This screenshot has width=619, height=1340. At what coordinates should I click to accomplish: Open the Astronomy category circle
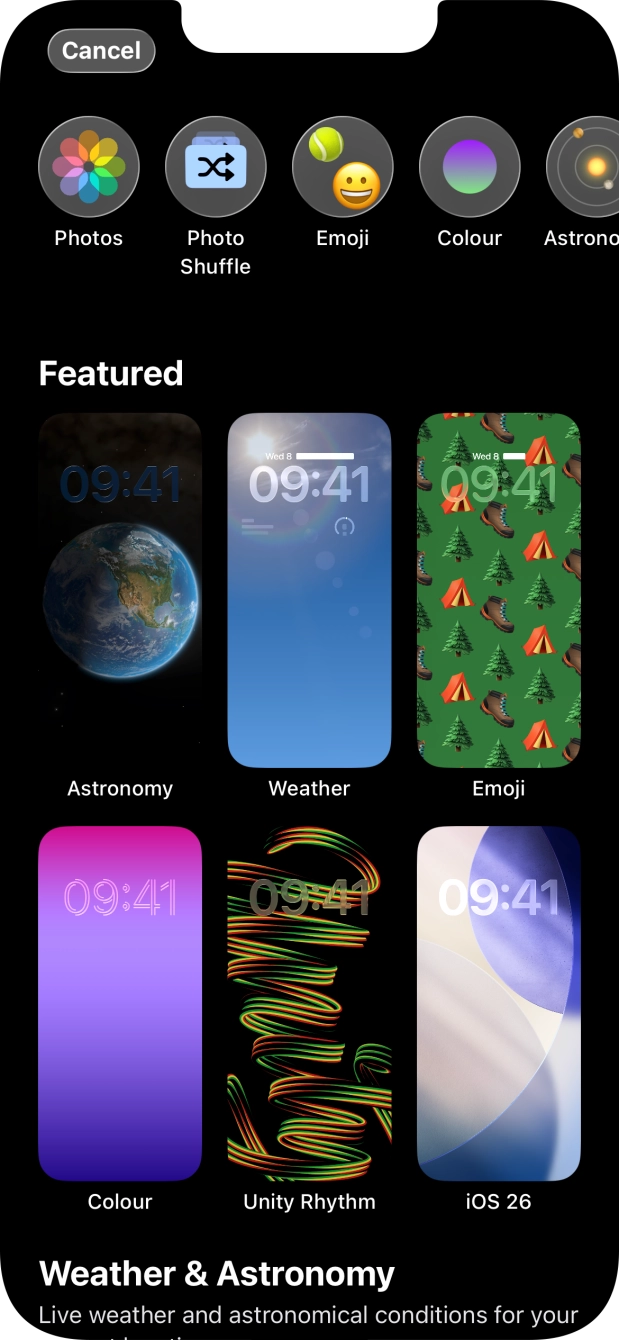point(588,167)
